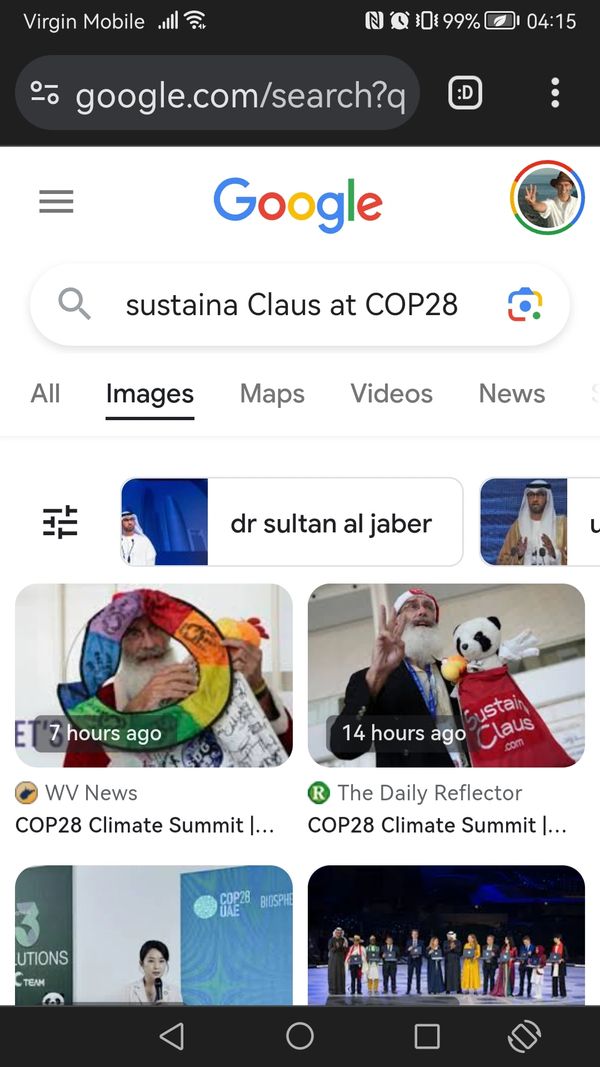The height and width of the screenshot is (1067, 600).
Task: Tap the screen rotation button in navigation bar
Action: click(524, 1036)
